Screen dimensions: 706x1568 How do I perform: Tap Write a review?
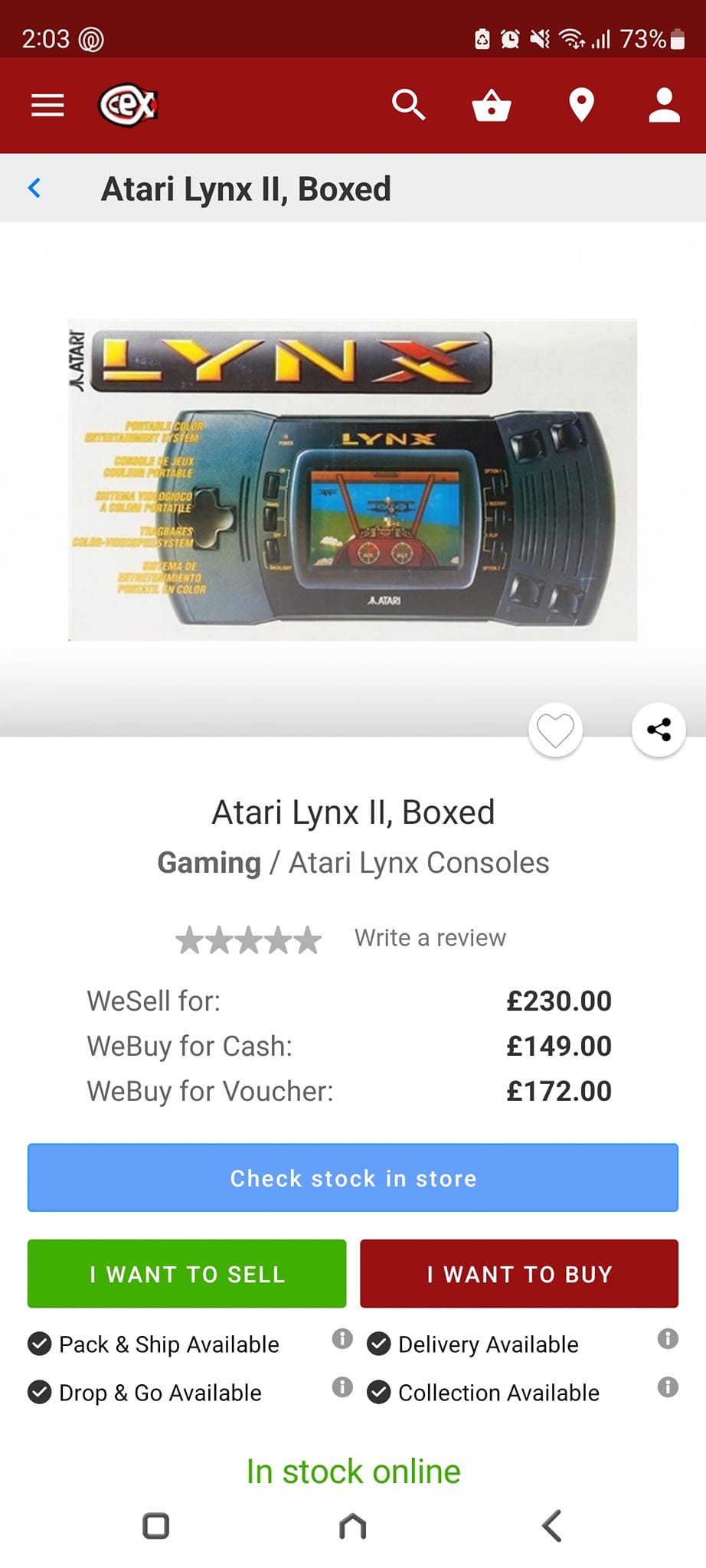click(x=430, y=938)
